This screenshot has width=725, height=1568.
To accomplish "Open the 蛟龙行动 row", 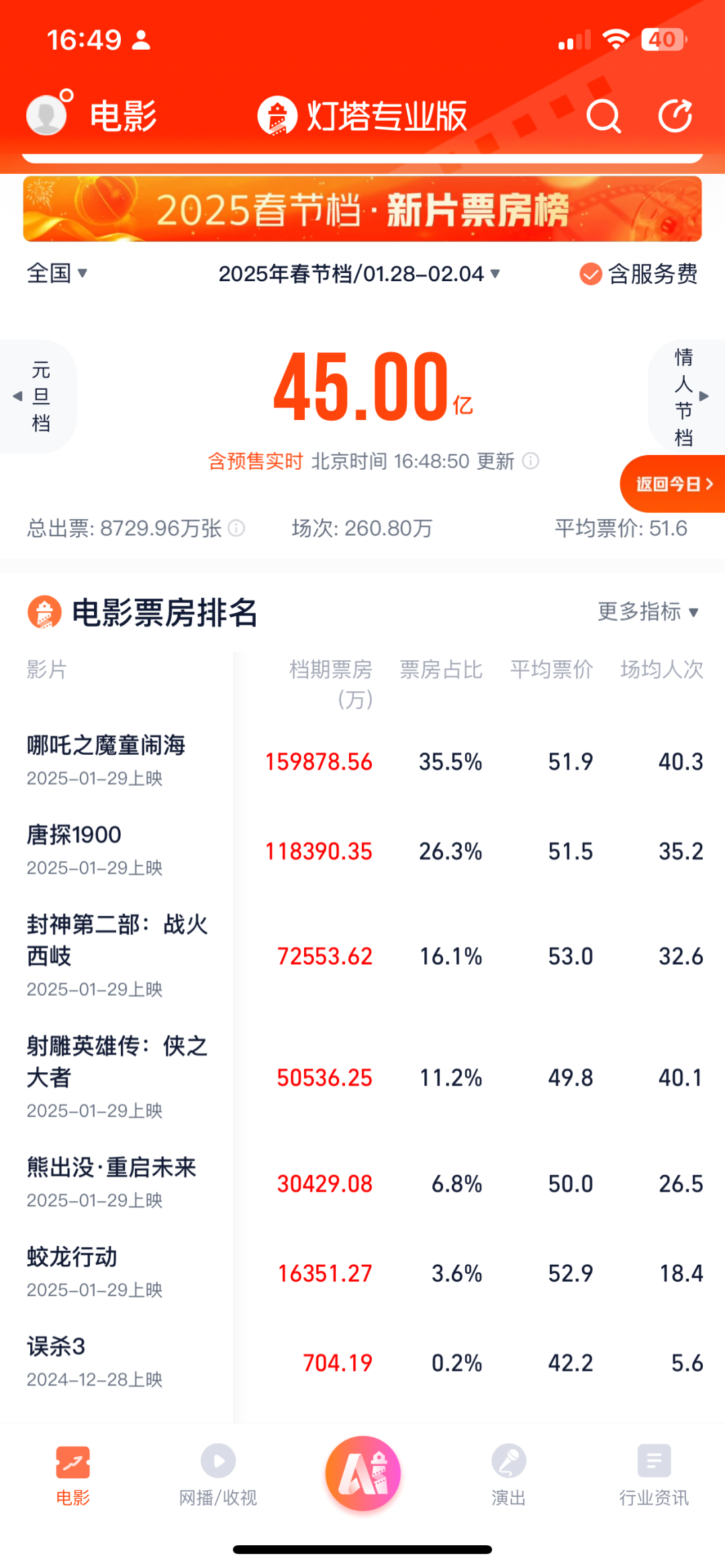I will [x=362, y=1273].
